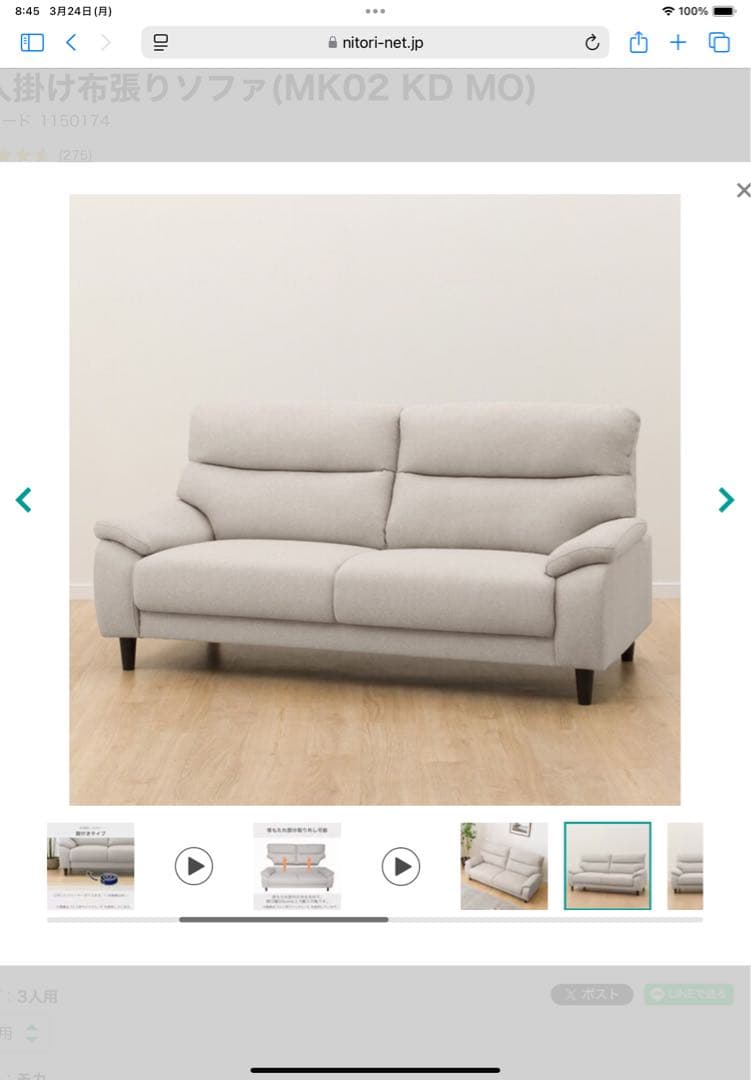Show the next sofa image

tap(726, 500)
